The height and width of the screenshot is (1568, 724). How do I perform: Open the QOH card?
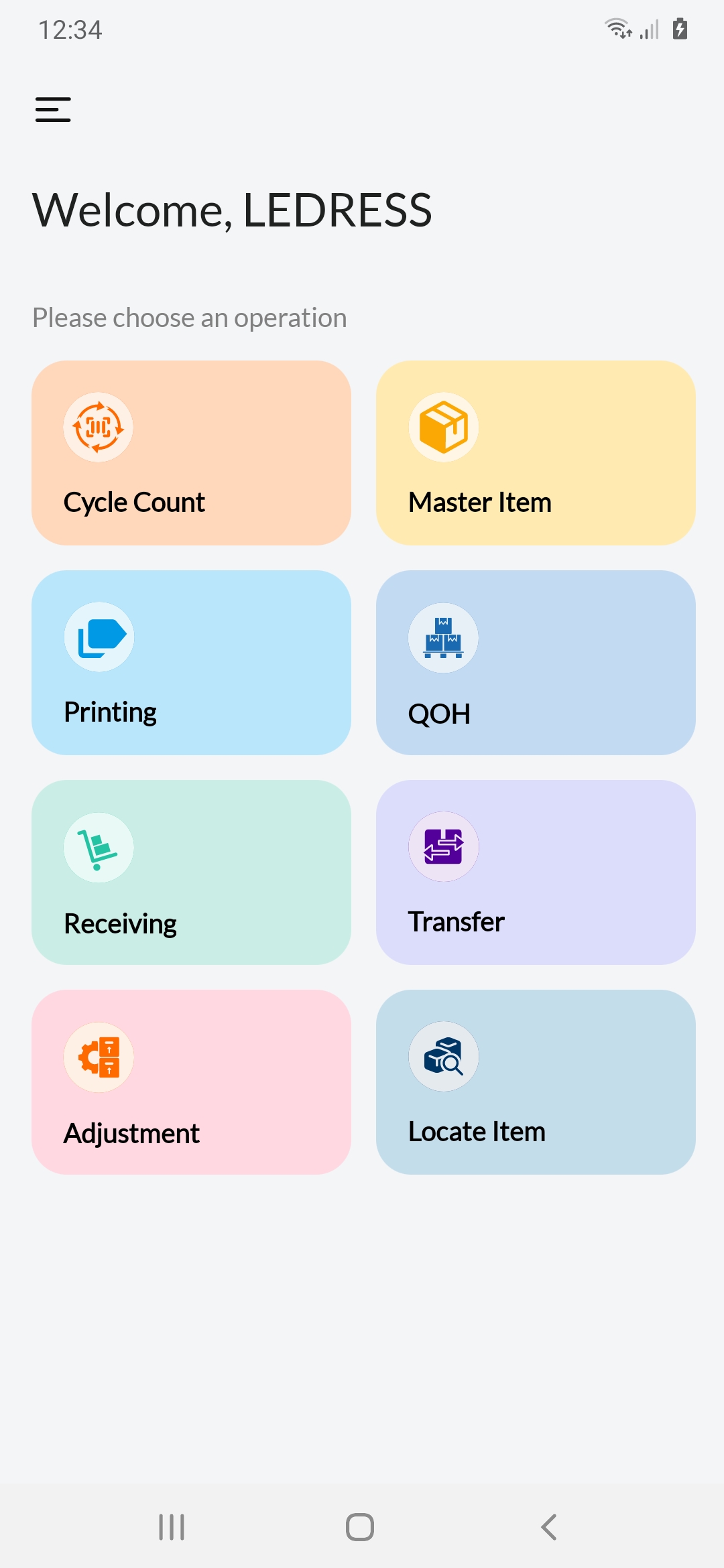pyautogui.click(x=536, y=663)
